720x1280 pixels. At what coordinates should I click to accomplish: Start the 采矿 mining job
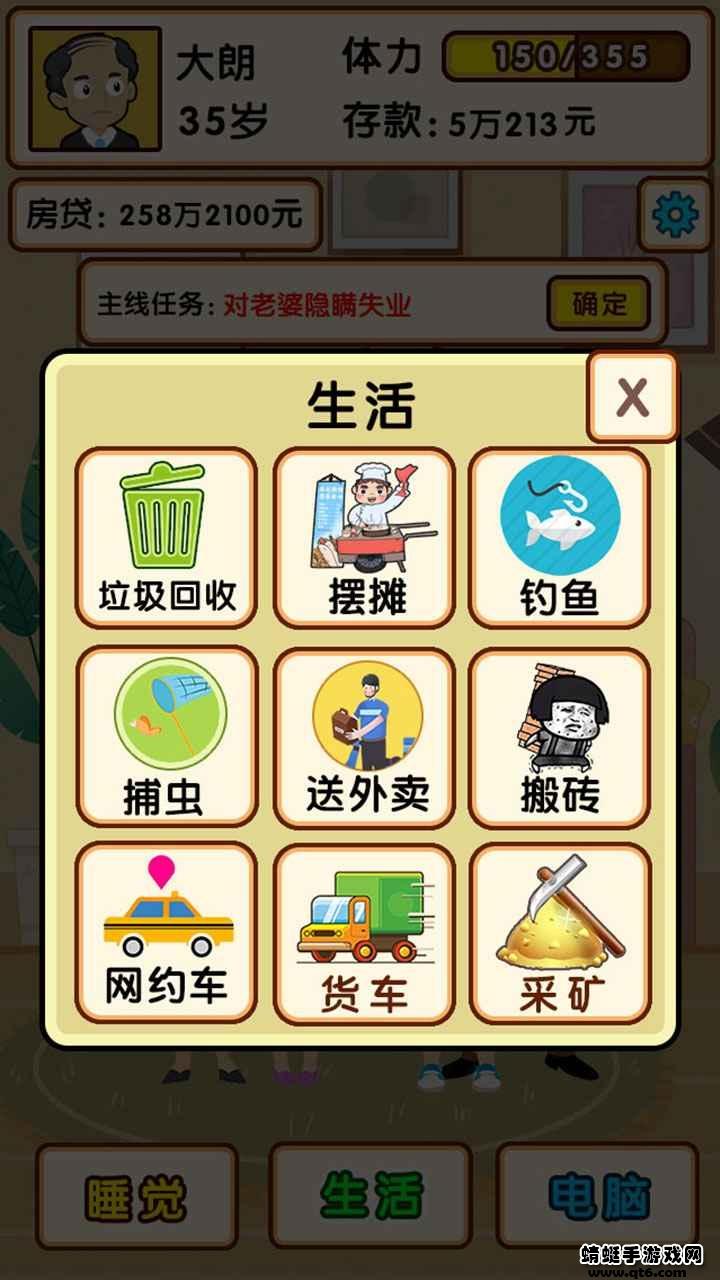(559, 932)
